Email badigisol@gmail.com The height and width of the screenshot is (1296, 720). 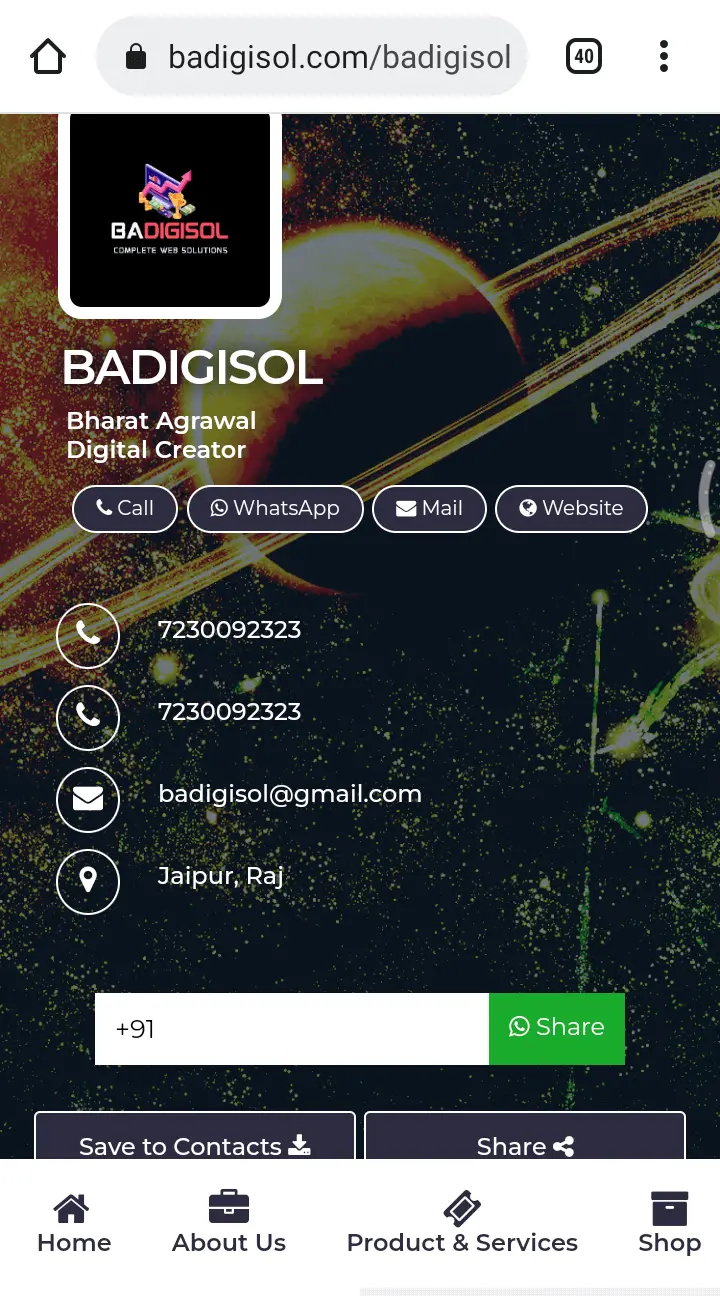tap(289, 794)
